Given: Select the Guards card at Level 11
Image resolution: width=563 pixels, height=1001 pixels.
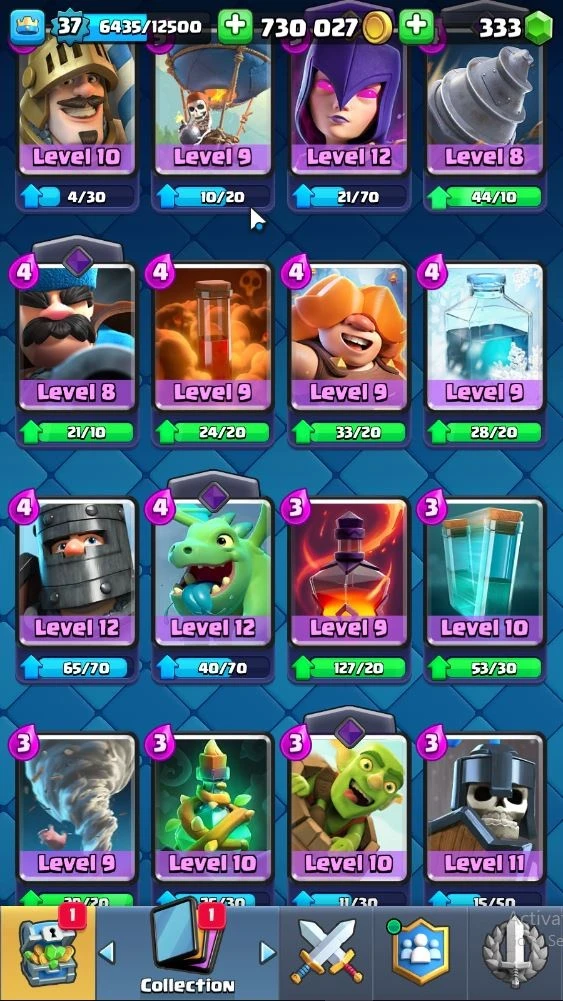Looking at the screenshot, I should [484, 808].
